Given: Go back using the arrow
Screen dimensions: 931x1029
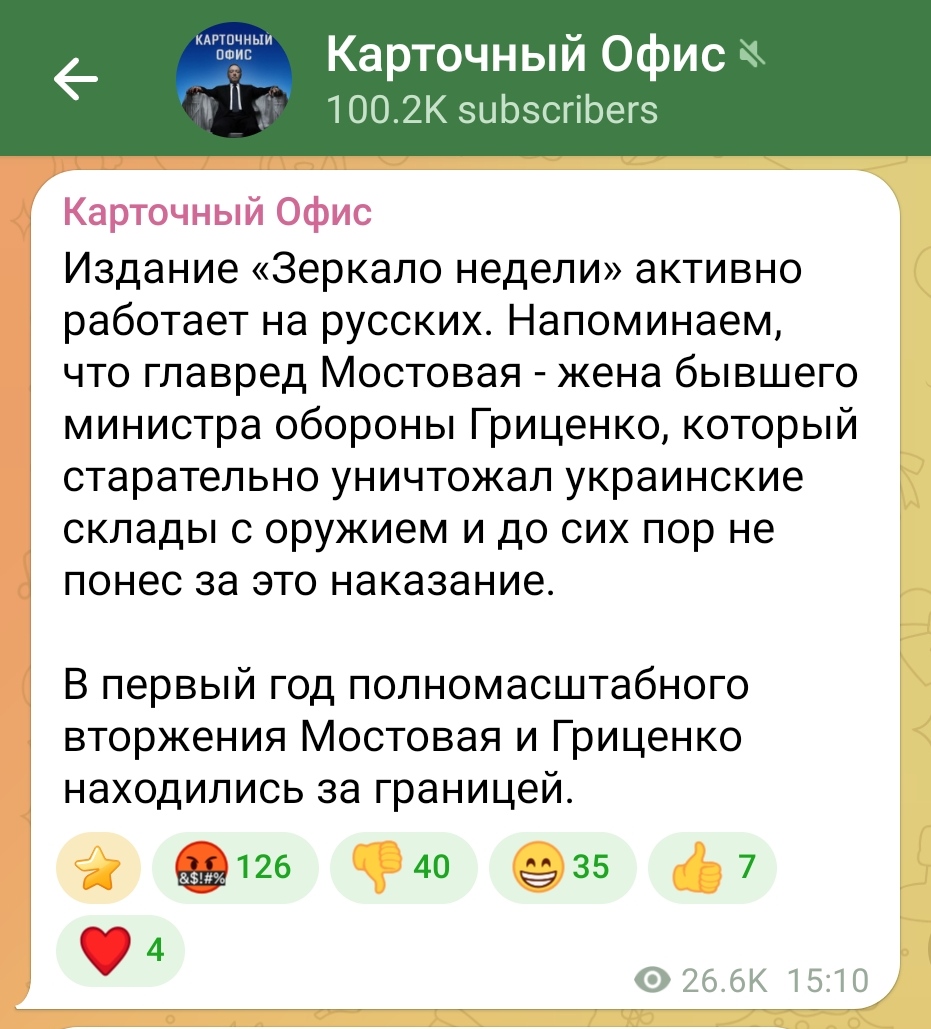Looking at the screenshot, I should (76, 80).
